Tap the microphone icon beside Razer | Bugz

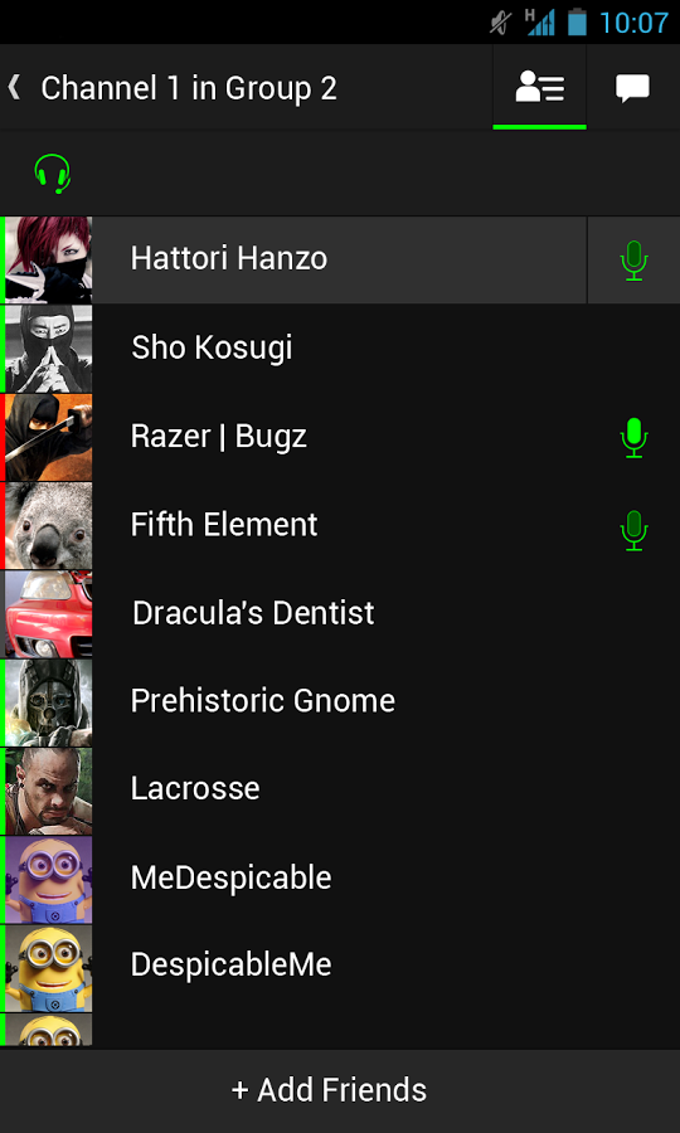click(633, 437)
